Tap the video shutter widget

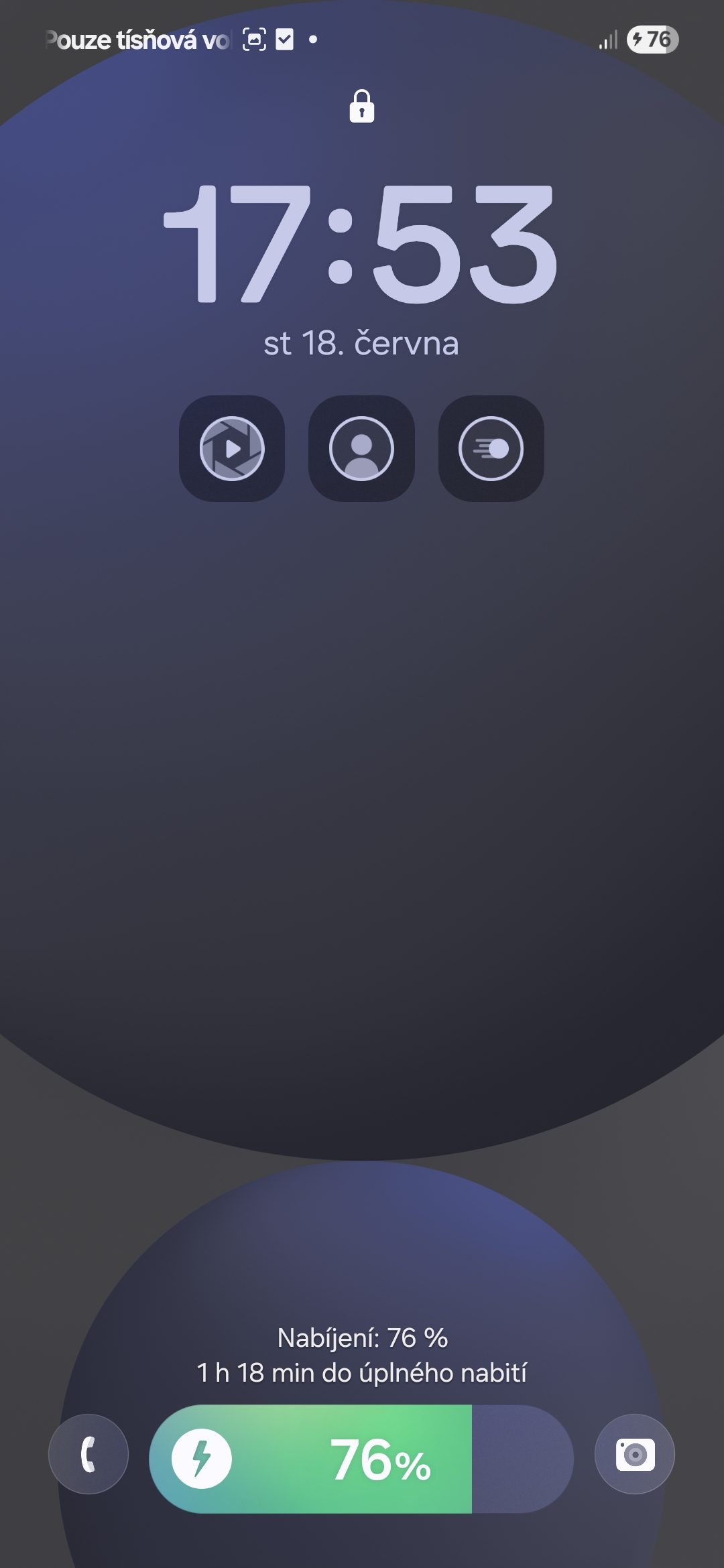coord(232,448)
